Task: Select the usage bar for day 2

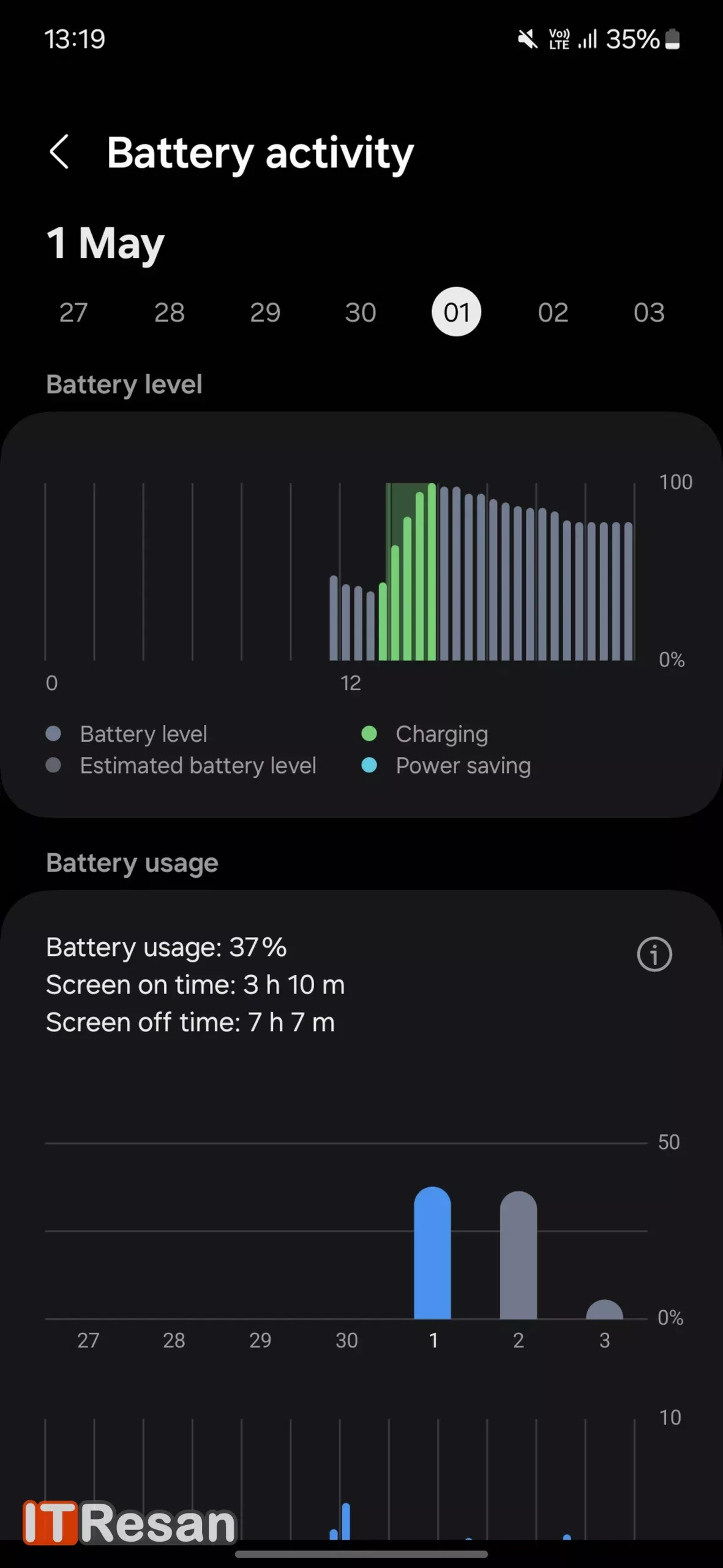Action: [518, 1259]
